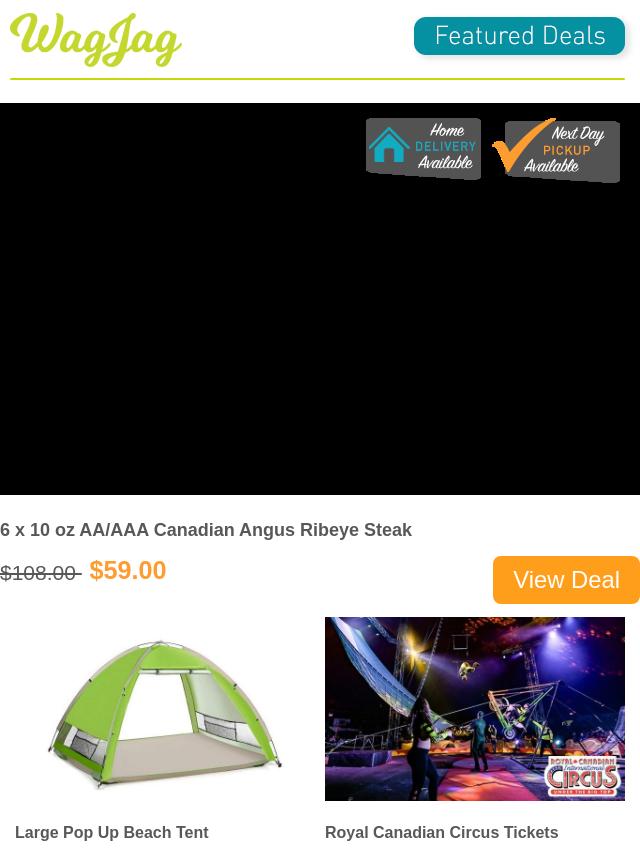Viewport: 640px width, 854px height.
Task: Open the Large Pop Up Beach Tent deal
Action: [163, 712]
